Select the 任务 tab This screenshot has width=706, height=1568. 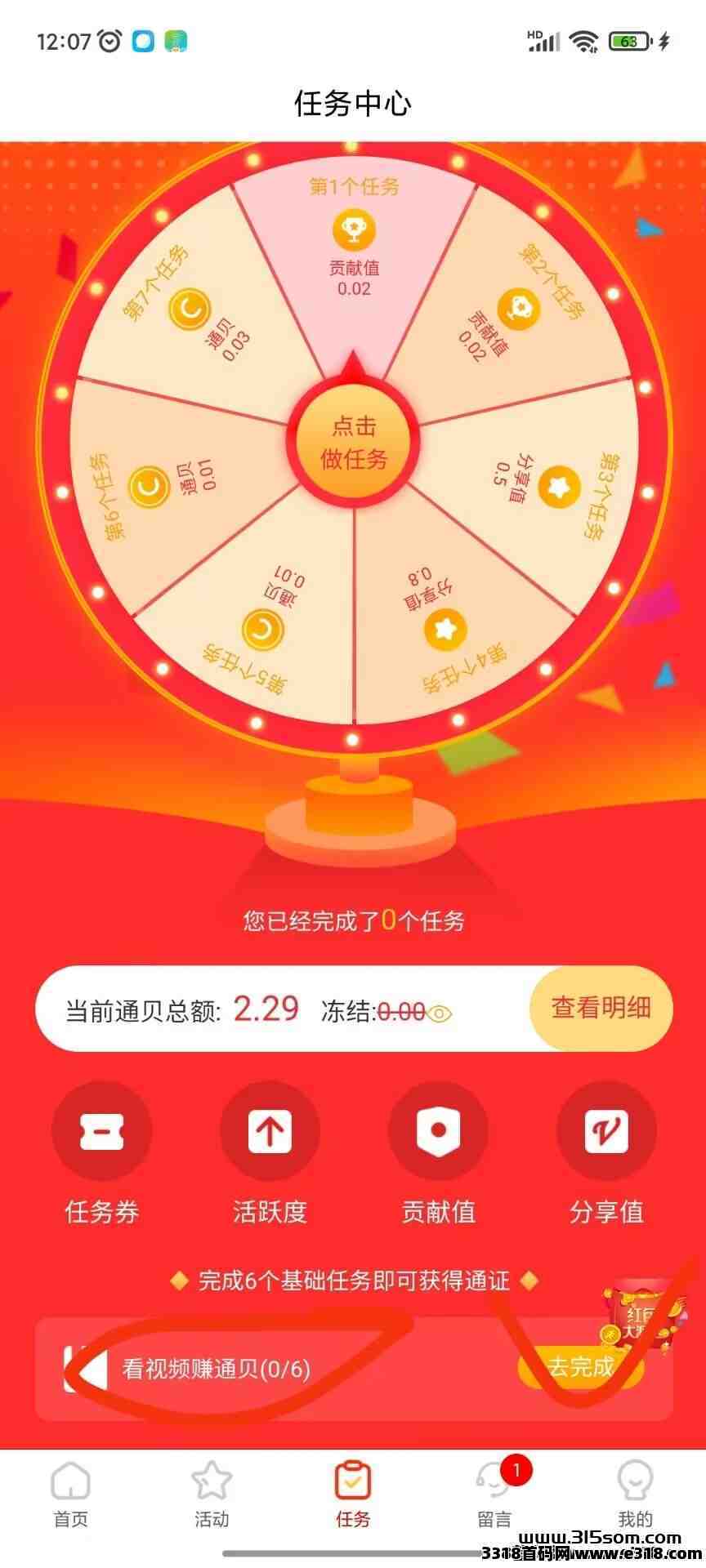353,1494
